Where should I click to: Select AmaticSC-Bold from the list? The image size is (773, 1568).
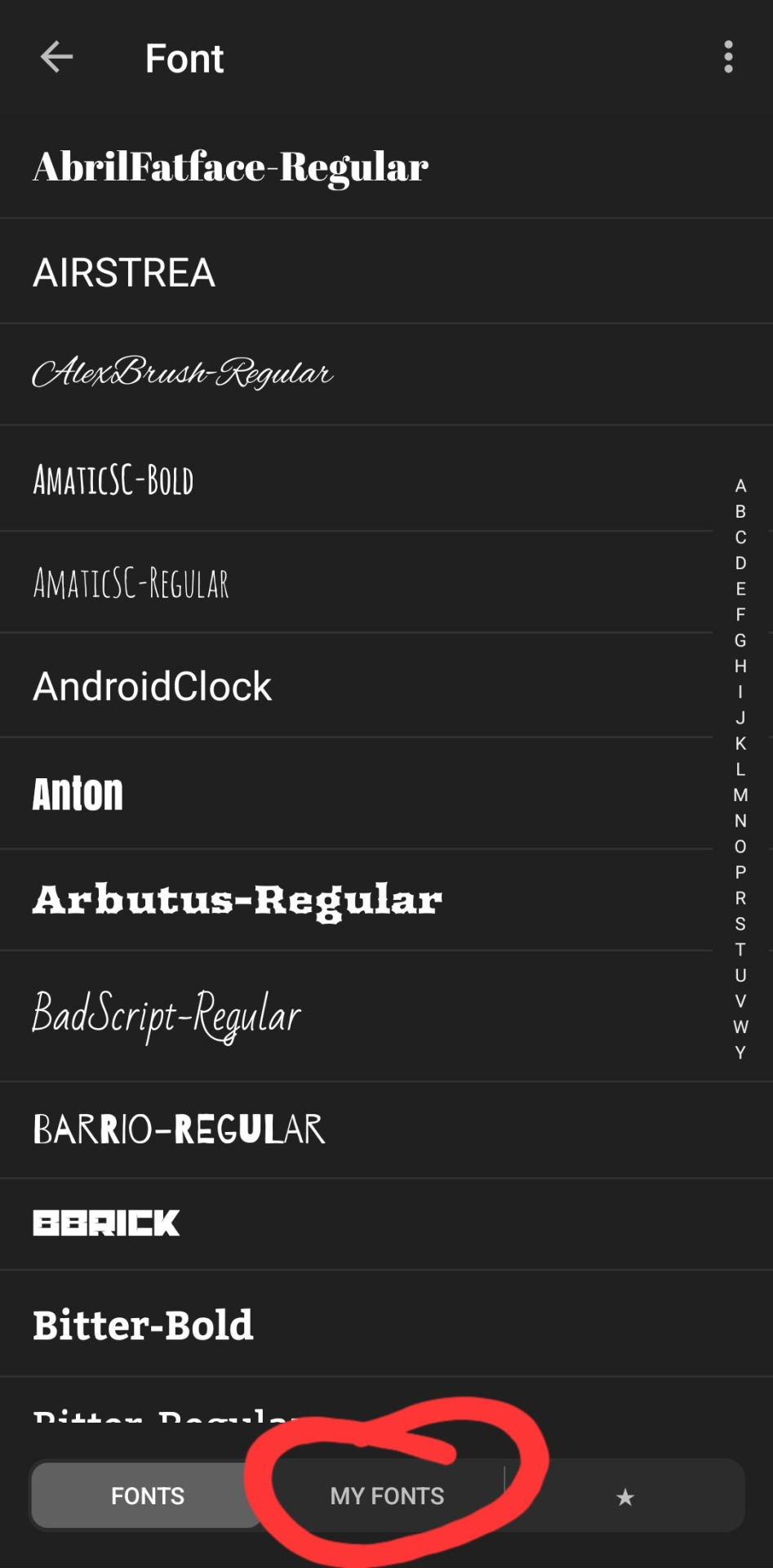[x=113, y=480]
